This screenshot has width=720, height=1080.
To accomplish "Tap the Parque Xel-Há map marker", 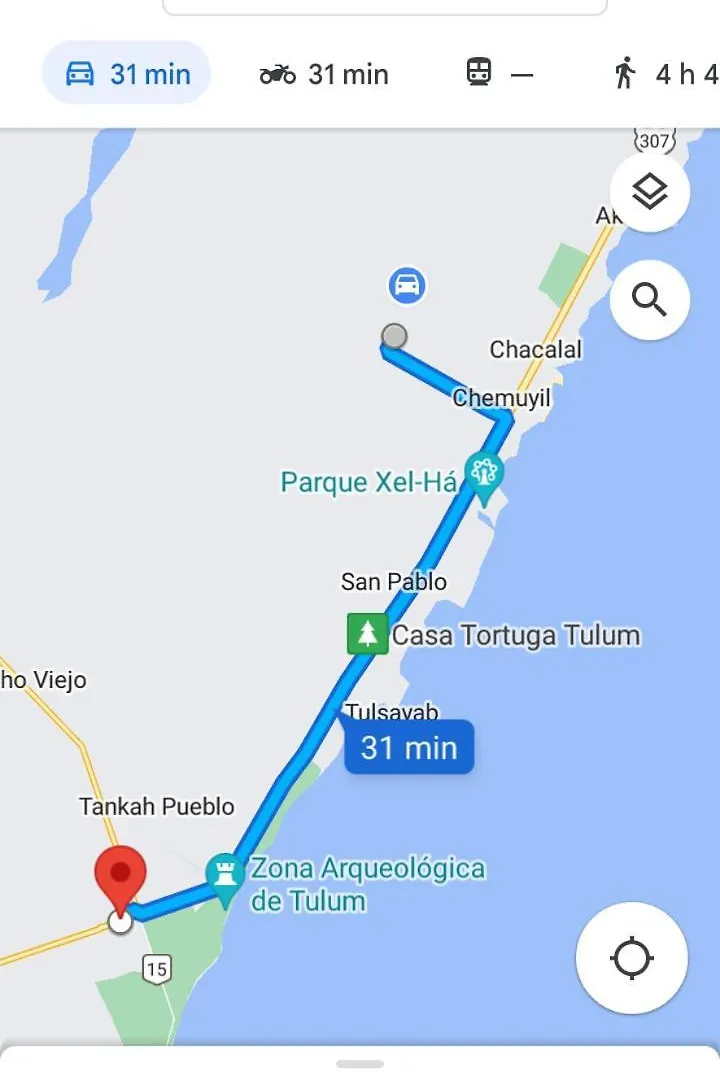I will click(485, 476).
